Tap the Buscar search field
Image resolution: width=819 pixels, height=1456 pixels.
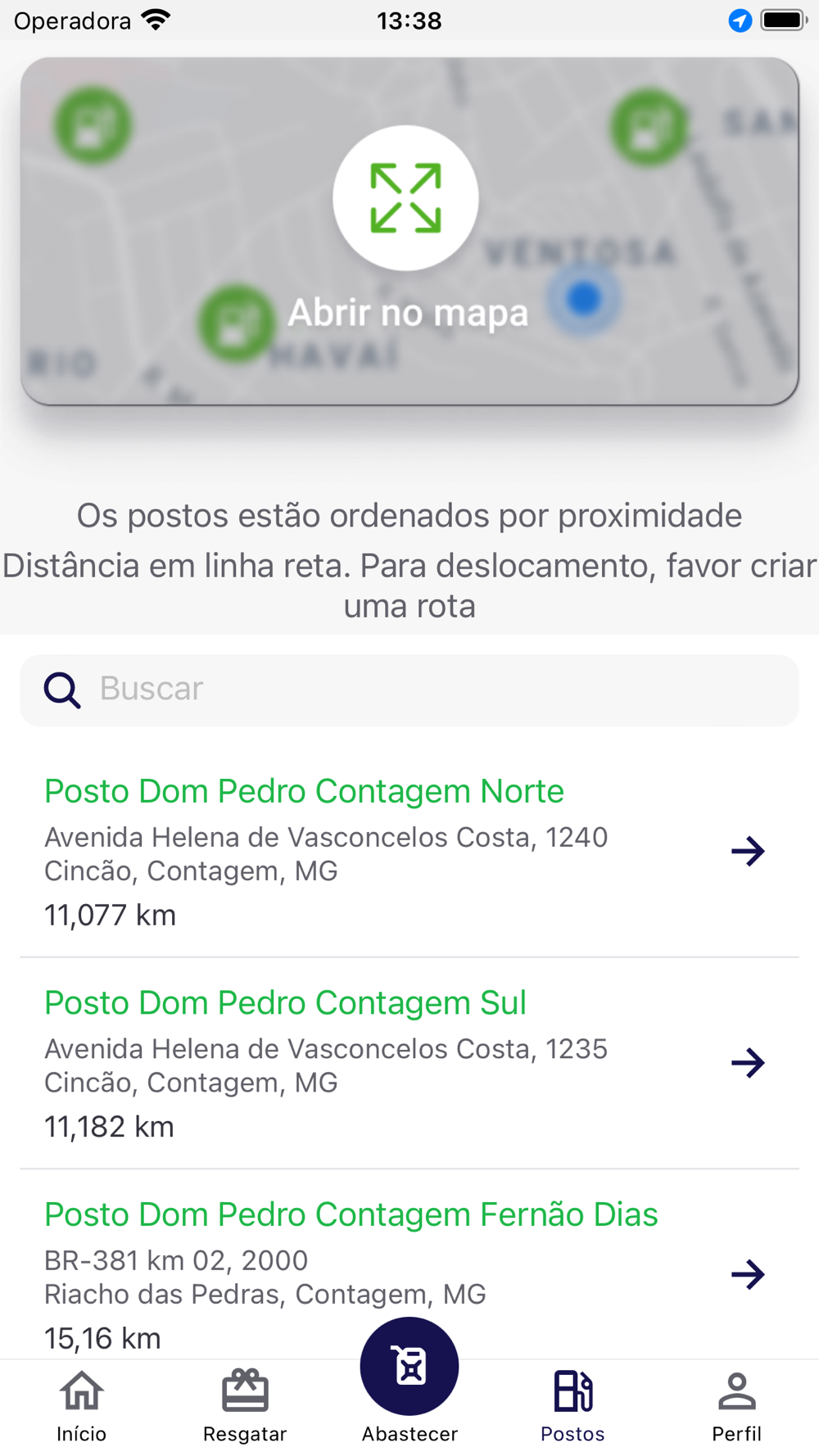tap(409, 690)
